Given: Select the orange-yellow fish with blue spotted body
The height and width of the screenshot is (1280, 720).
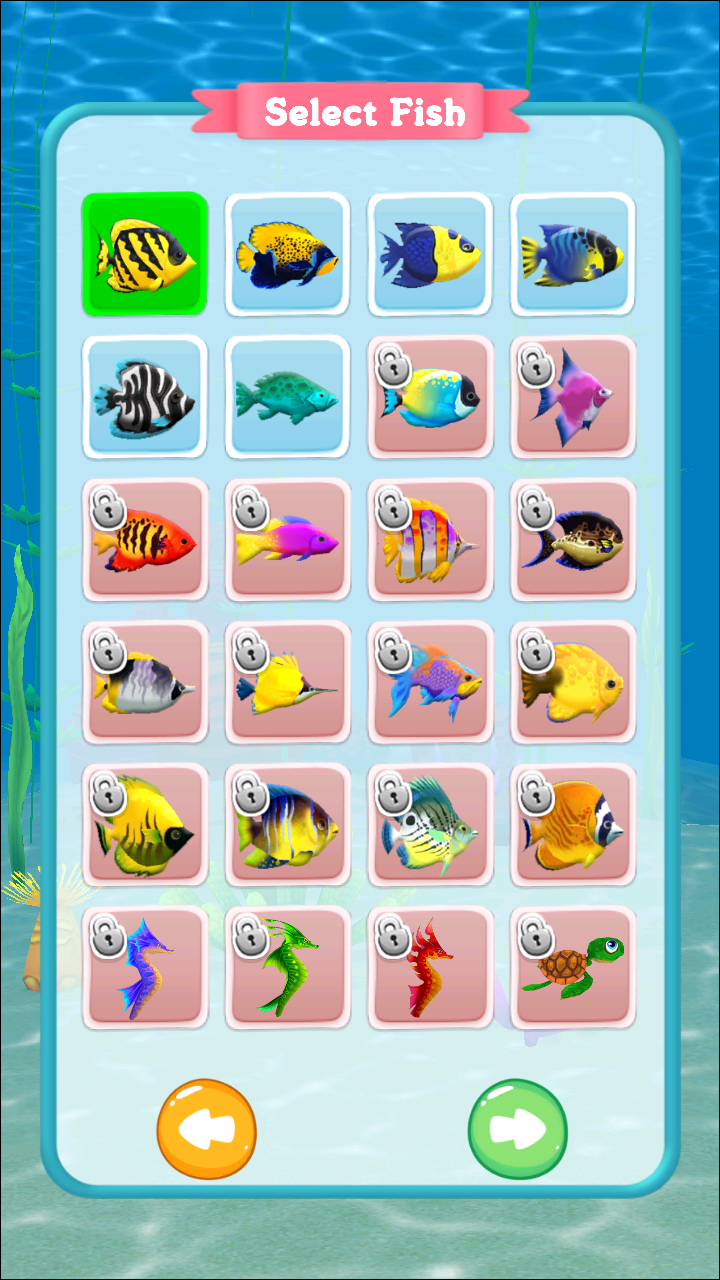Looking at the screenshot, I should [x=288, y=254].
